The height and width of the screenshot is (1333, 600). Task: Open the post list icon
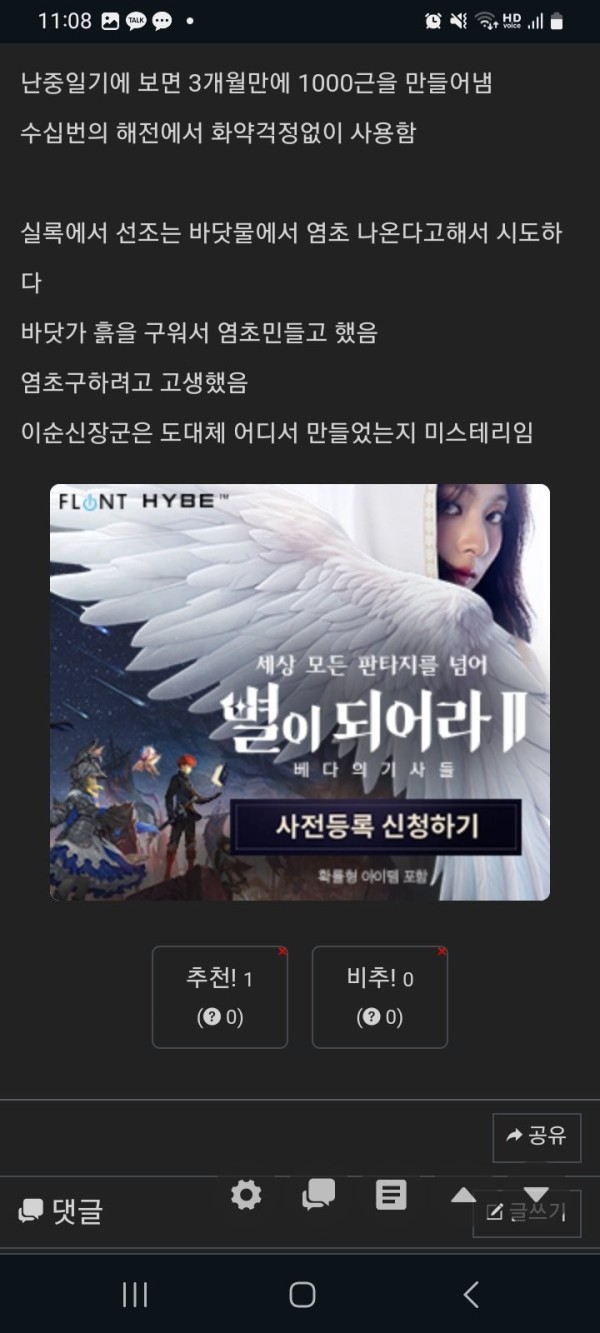391,1195
